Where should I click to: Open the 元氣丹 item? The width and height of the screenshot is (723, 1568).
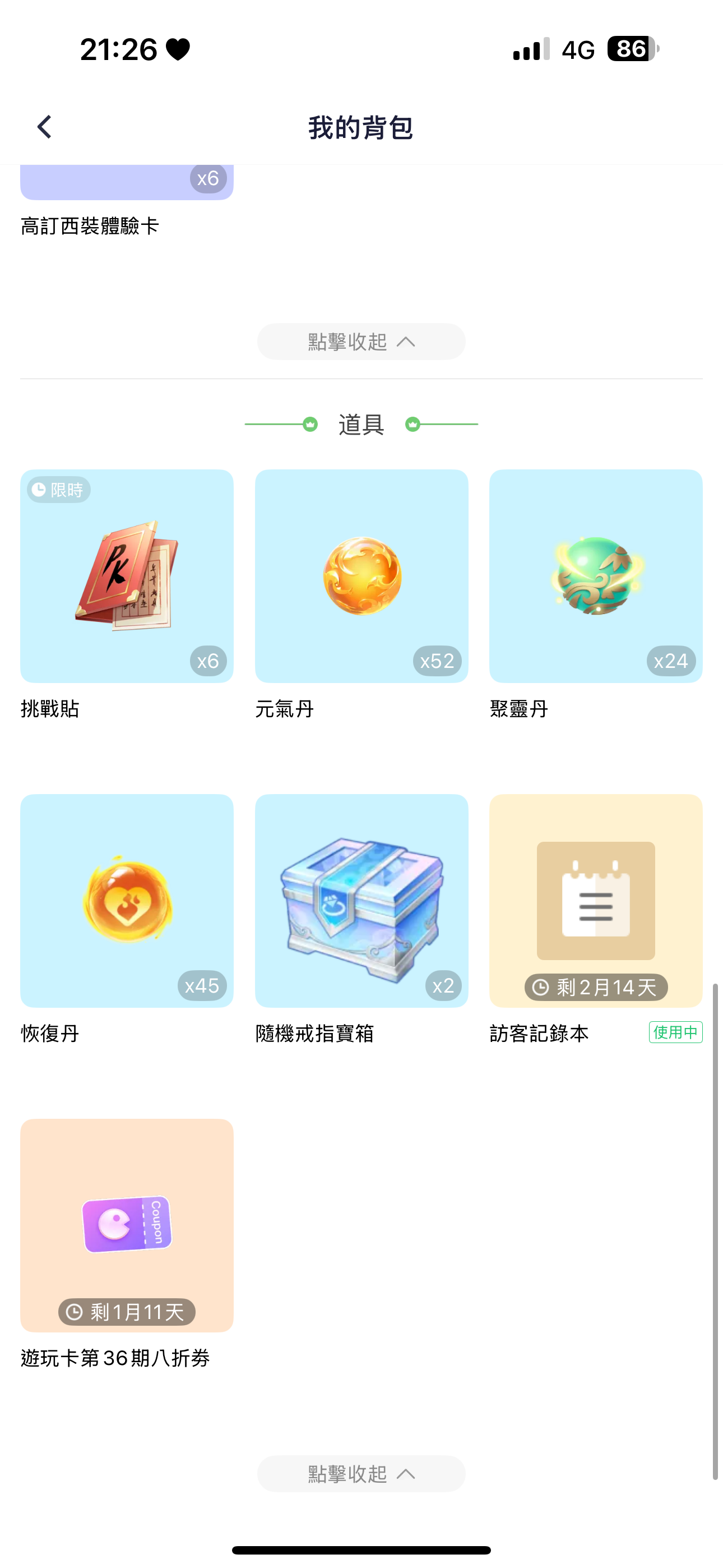tap(361, 576)
